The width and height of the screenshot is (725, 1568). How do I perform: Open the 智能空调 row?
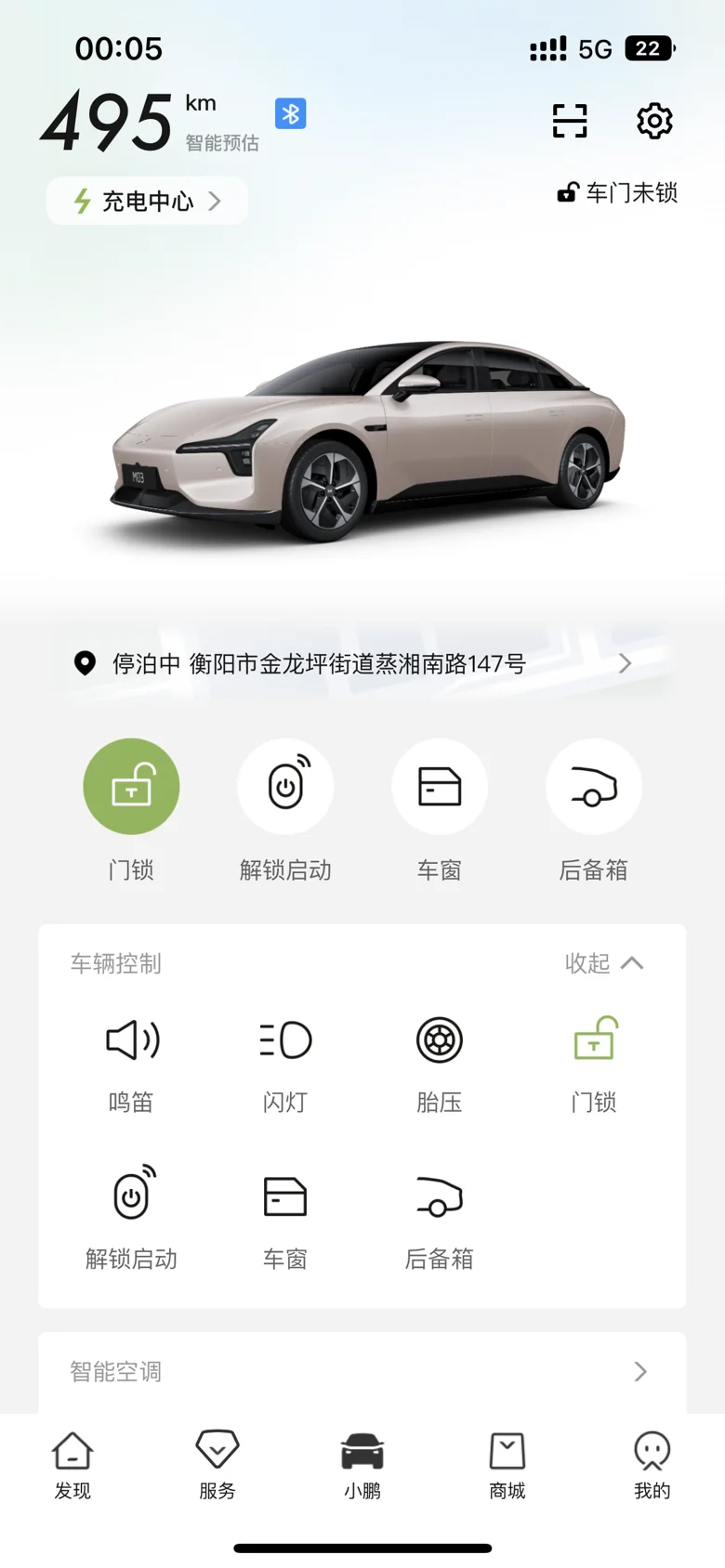pyautogui.click(x=362, y=1372)
